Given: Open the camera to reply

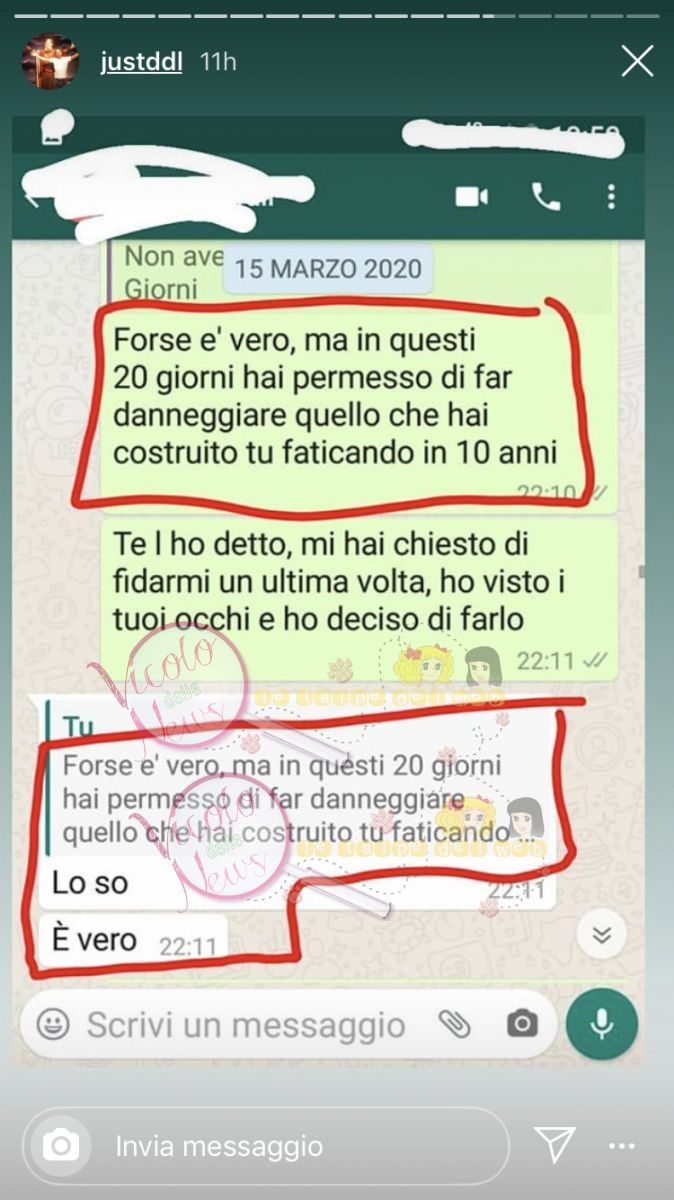Looking at the screenshot, I should pos(61,1145).
